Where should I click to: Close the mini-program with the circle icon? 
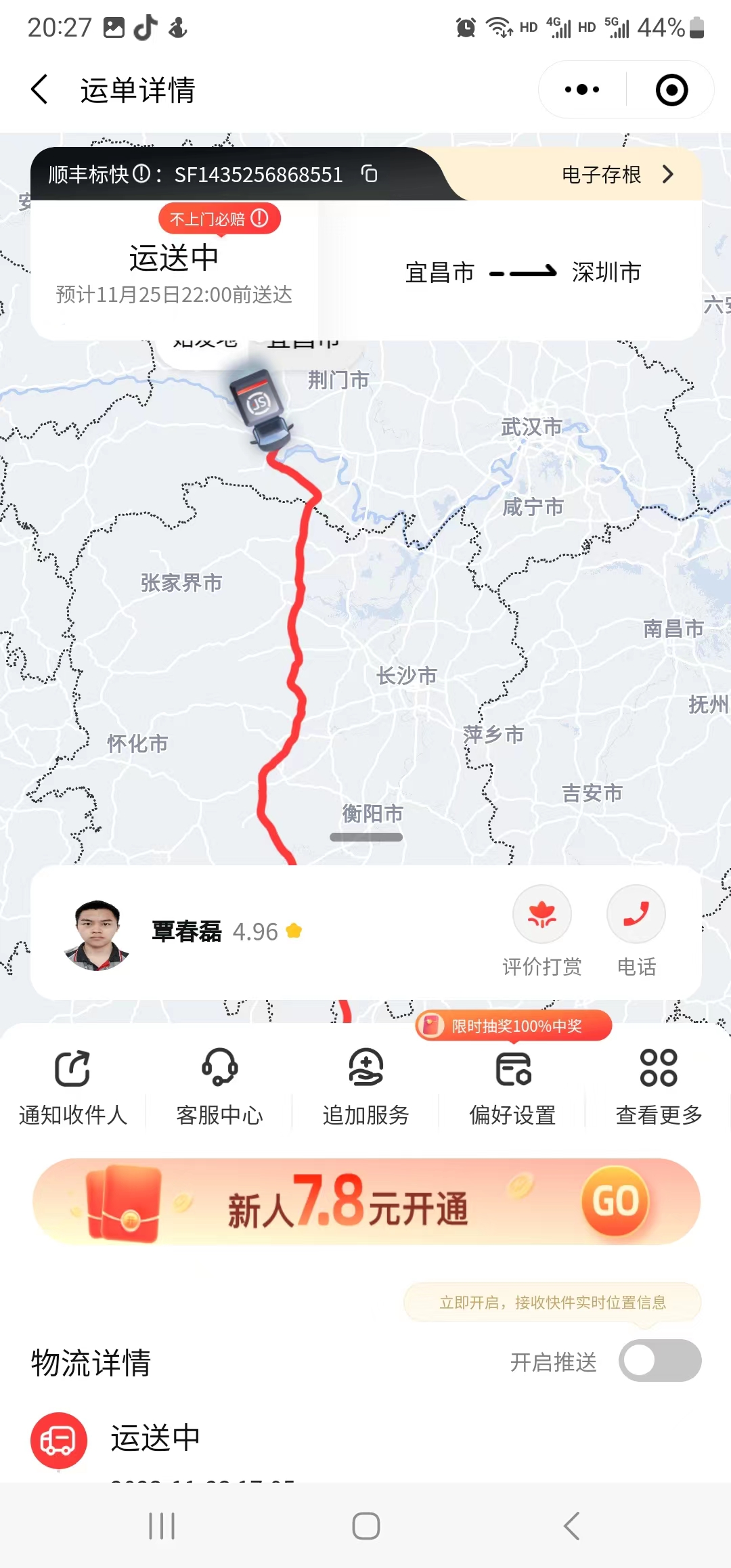point(671,89)
